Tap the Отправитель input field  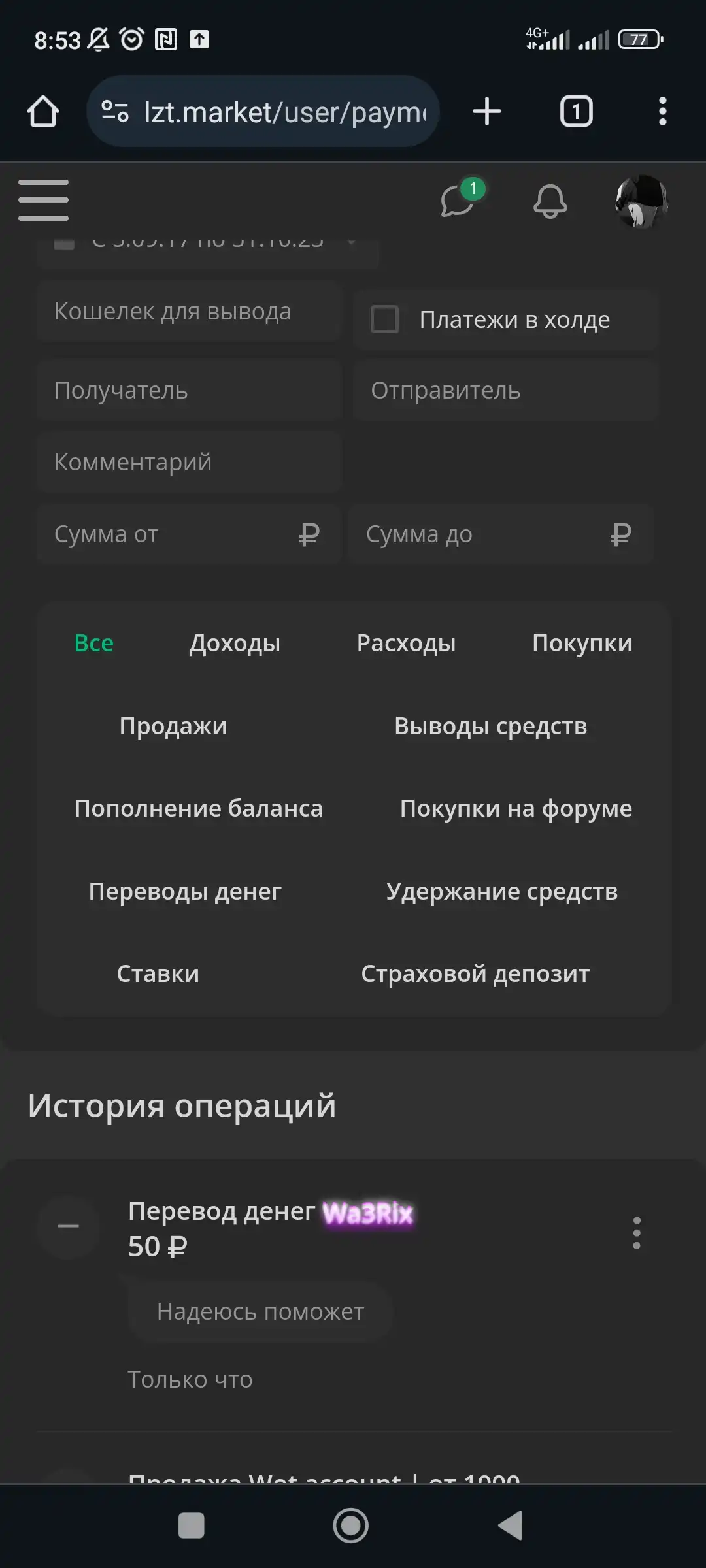(x=505, y=390)
